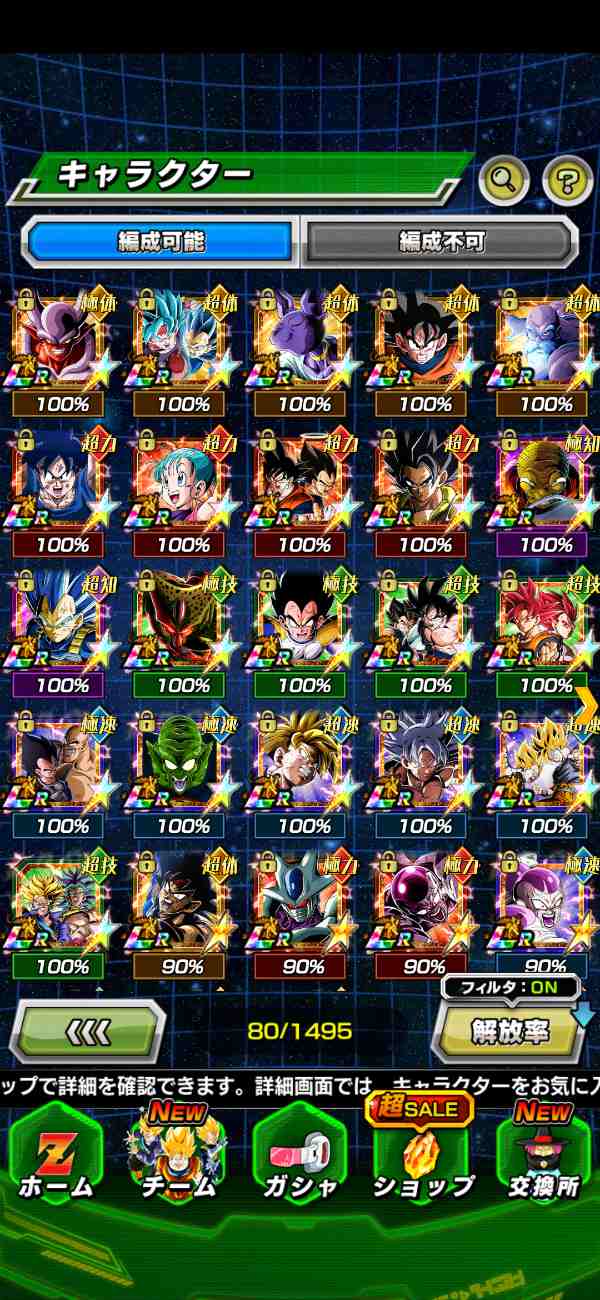Tap the yellow next-page arrow
Screen dimensions: 600x1300
pyautogui.click(x=586, y=702)
